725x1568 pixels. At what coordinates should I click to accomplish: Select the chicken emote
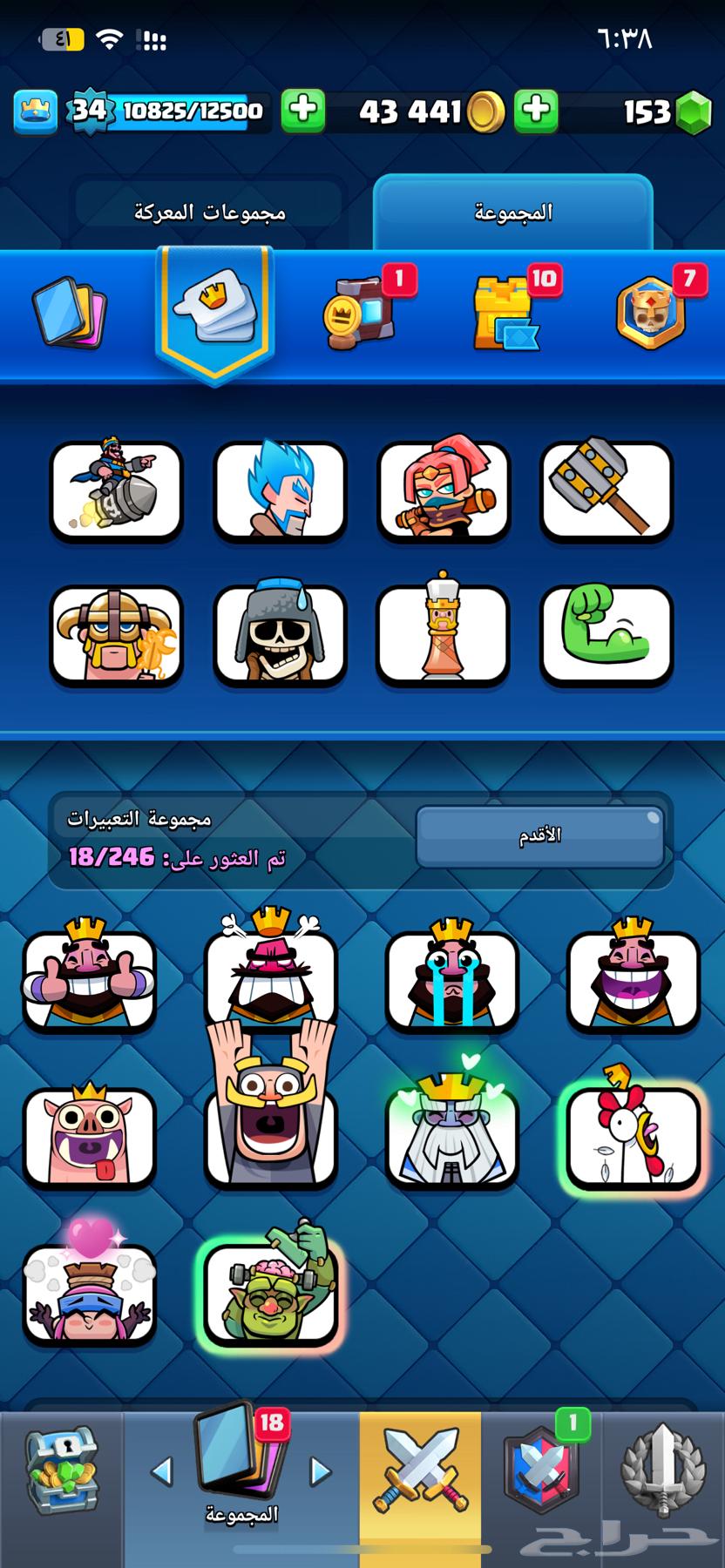(x=633, y=1137)
